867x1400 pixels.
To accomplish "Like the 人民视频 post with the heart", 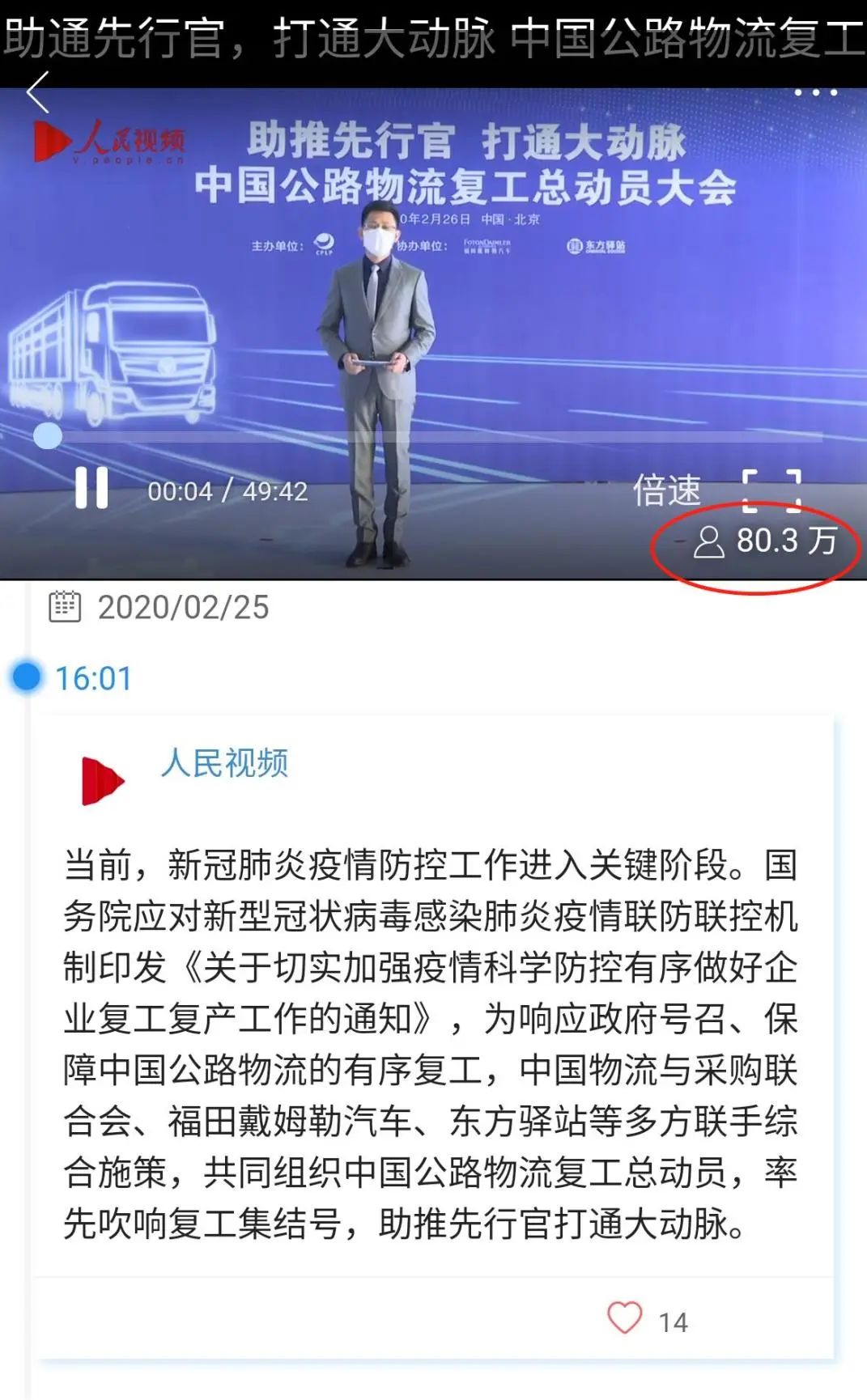I will 625,1318.
